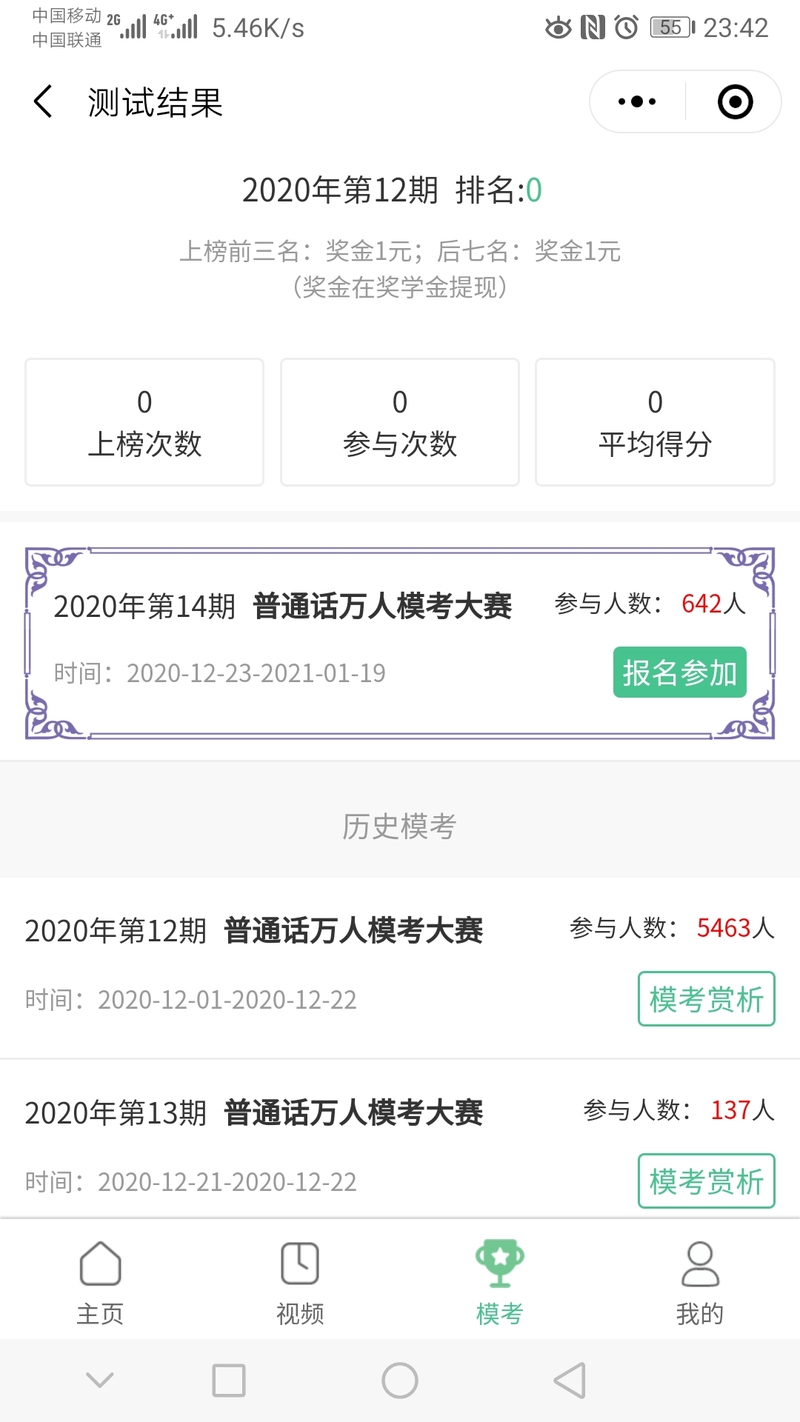Go back from 测试结果 page
Viewport: 800px width, 1422px height.
pos(42,102)
